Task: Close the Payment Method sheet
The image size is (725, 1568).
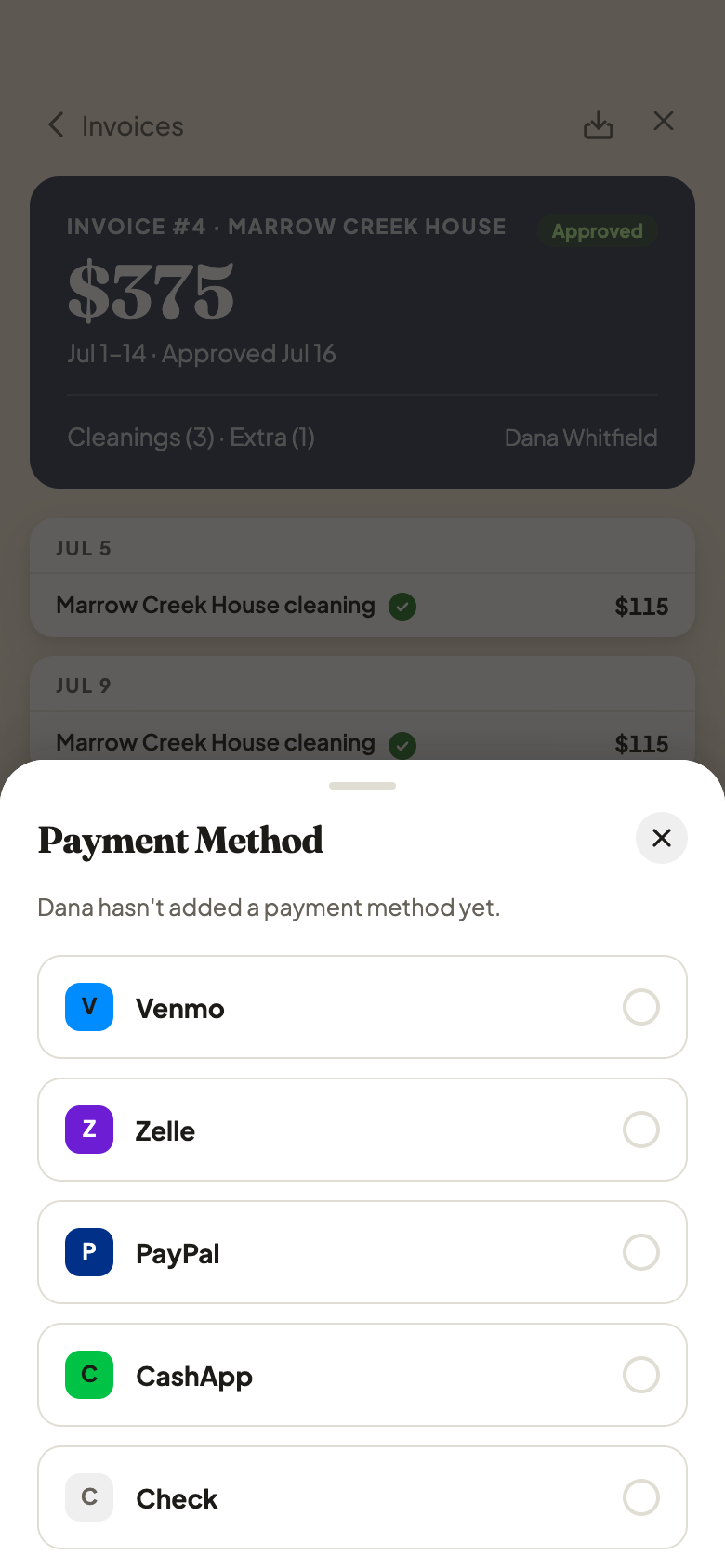Action: coord(662,838)
